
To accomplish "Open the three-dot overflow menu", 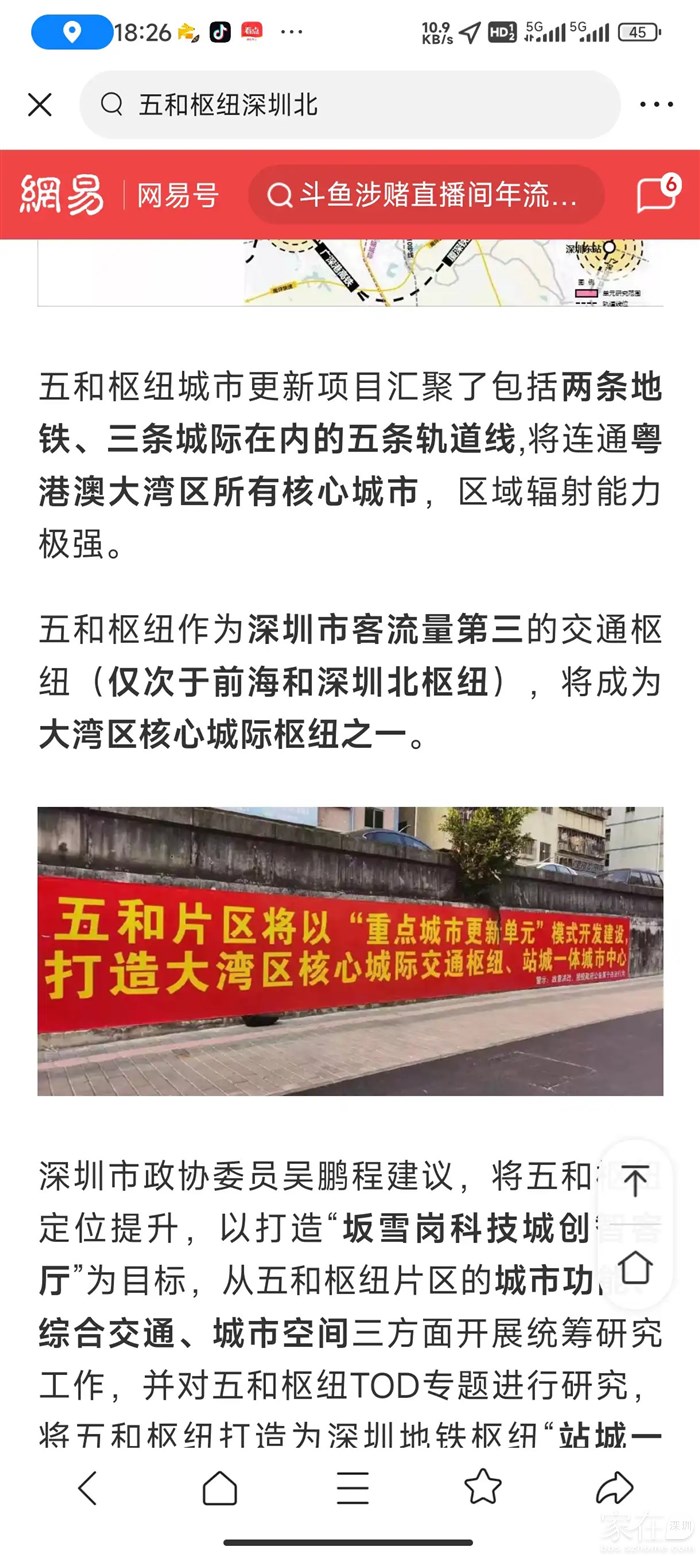I will click(657, 105).
